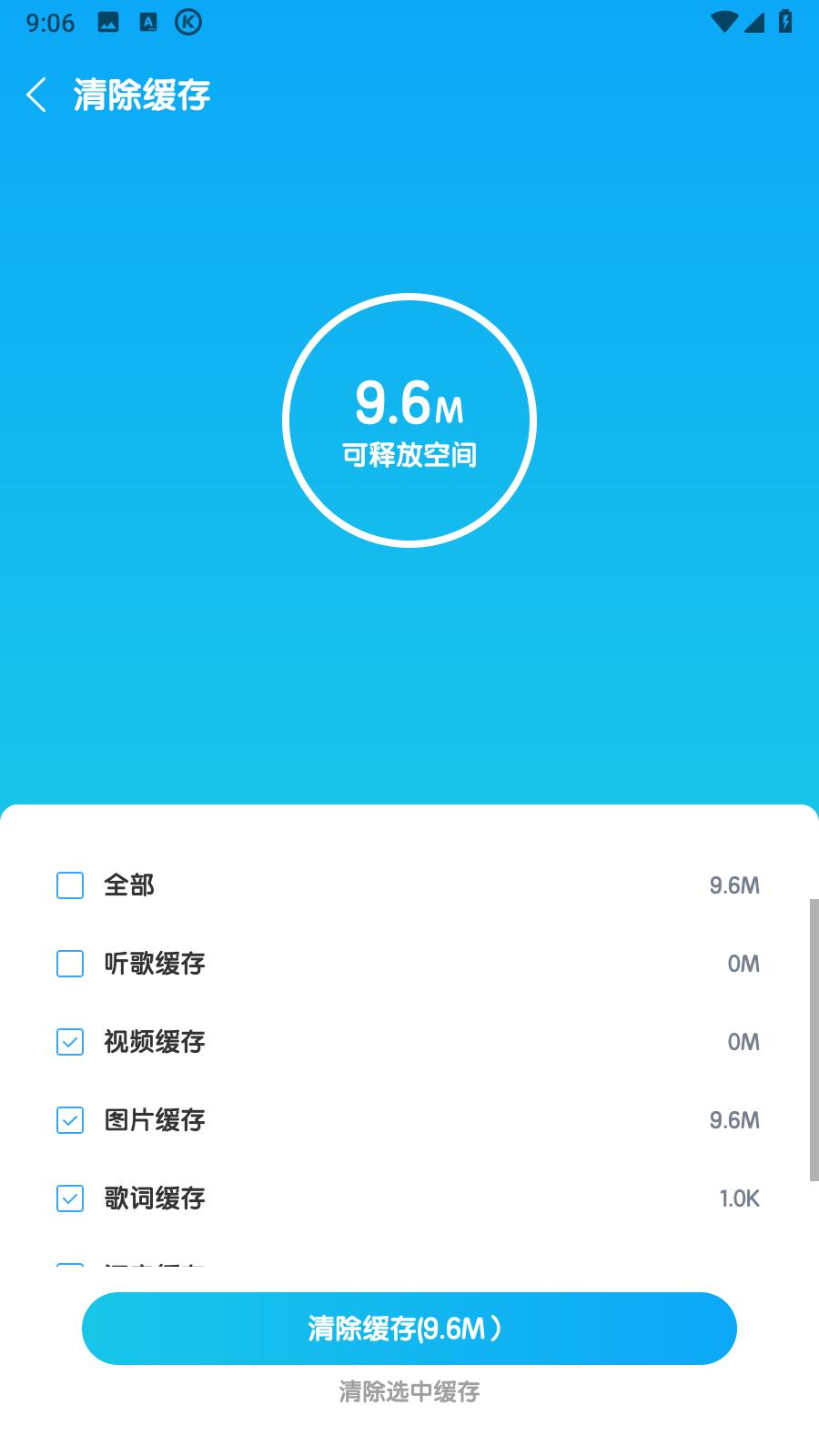819x1456 pixels.
Task: Tap the image notification icon in status bar
Action: [x=108, y=24]
